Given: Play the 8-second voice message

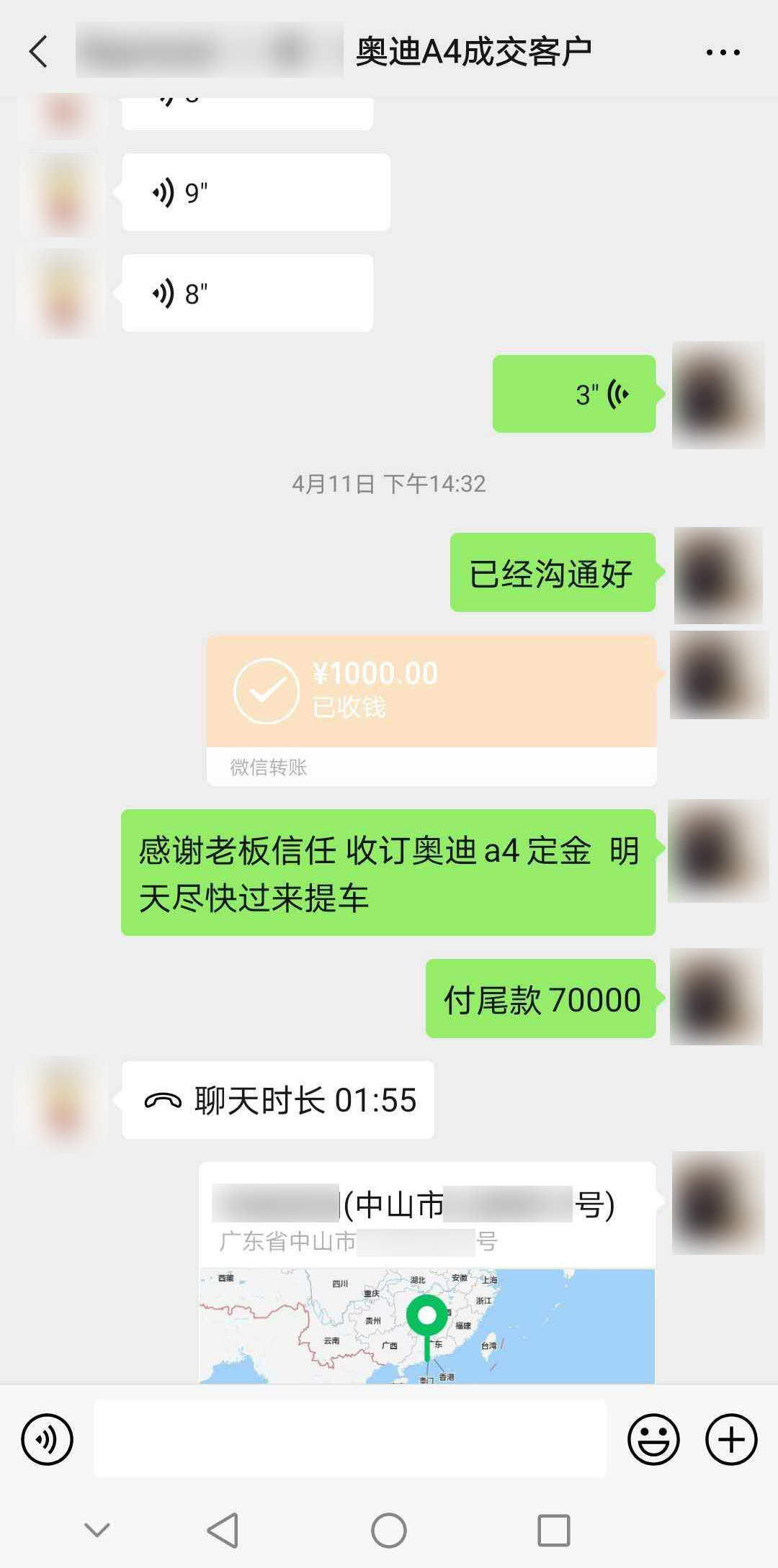Looking at the screenshot, I should 247,293.
